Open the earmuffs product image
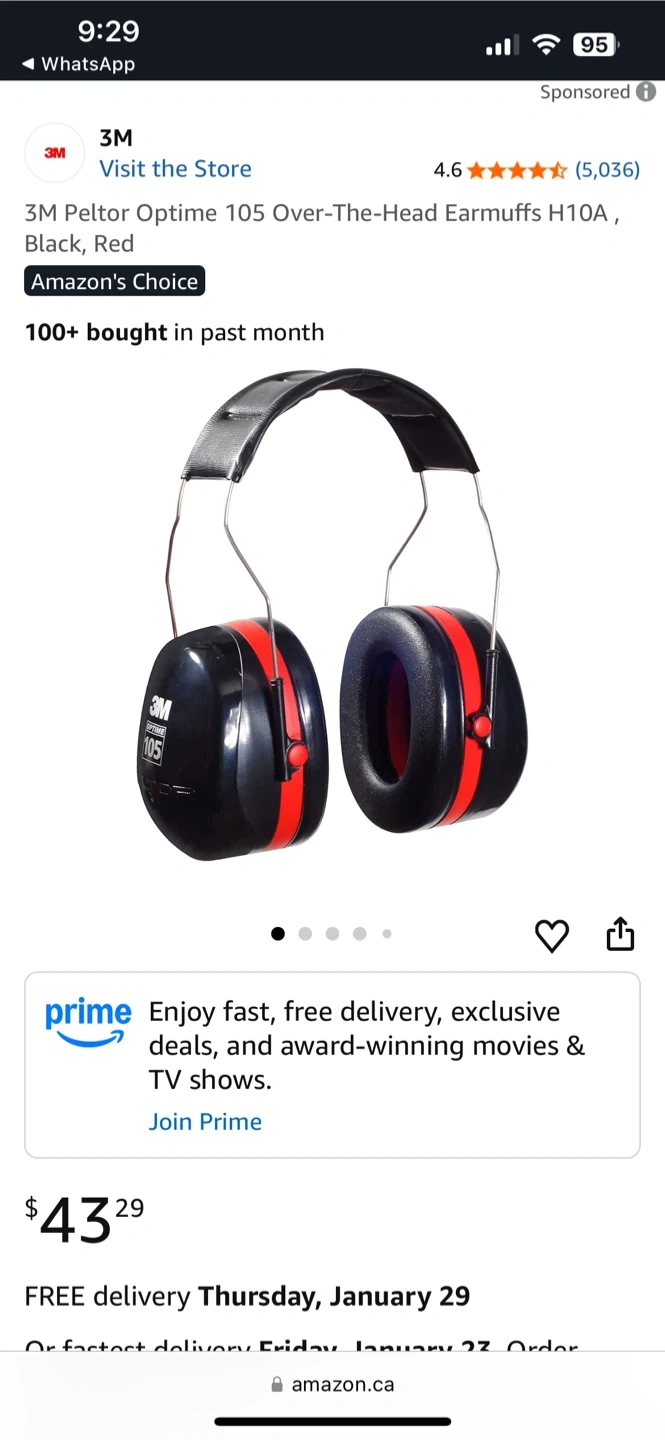Screen dimensions: 665x1440 point(332,615)
